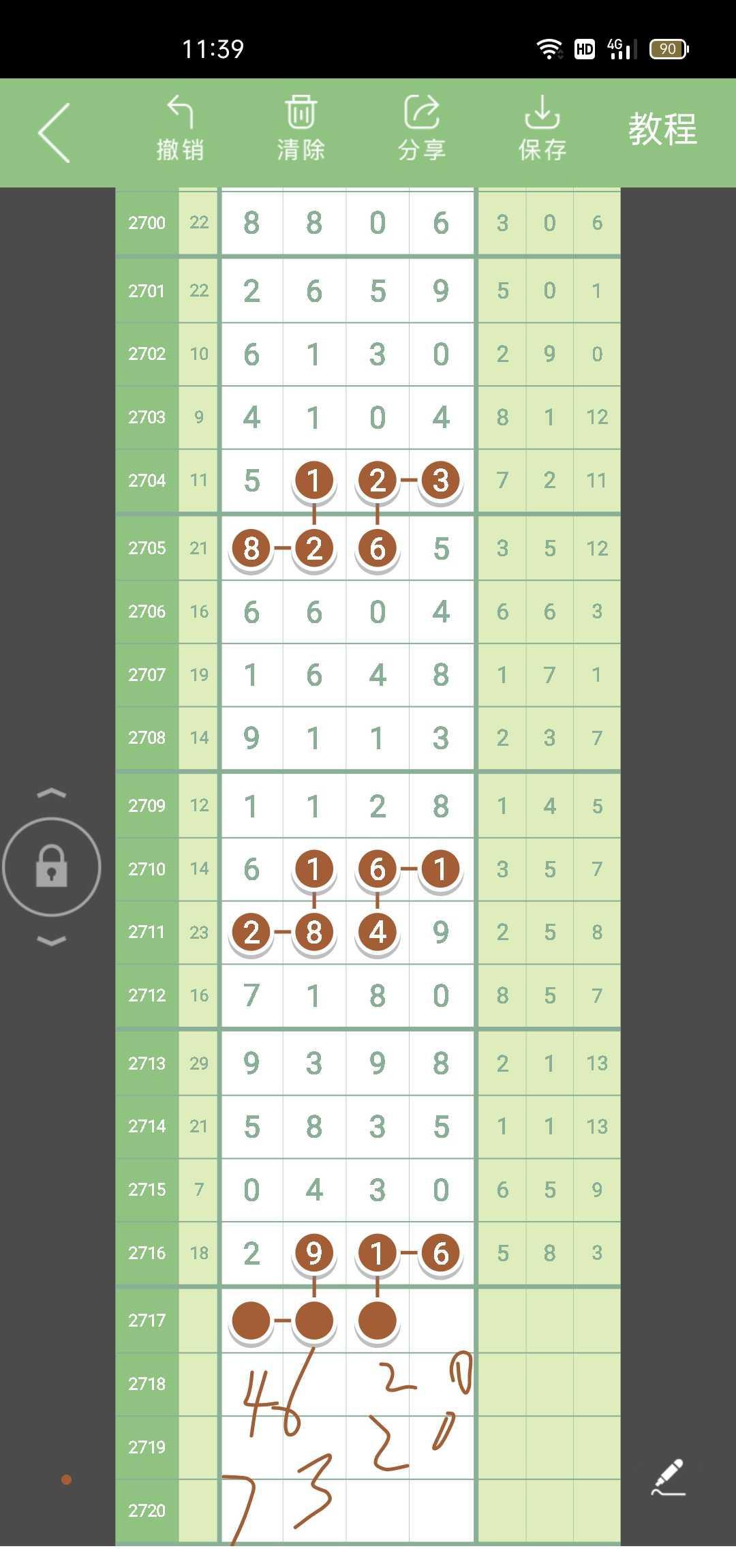Toggle the scroll lock button

(52, 866)
